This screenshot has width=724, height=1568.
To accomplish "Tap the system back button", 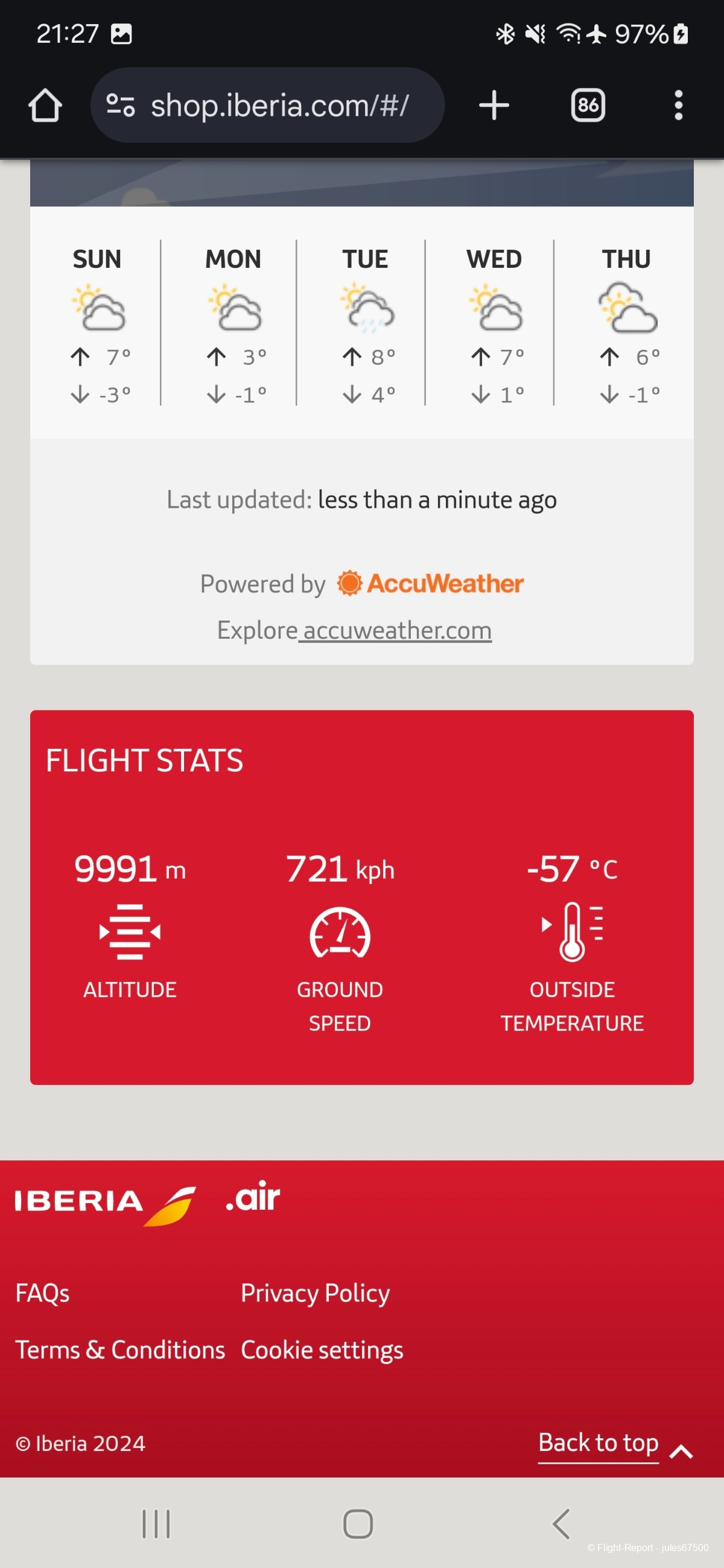I will (561, 1523).
